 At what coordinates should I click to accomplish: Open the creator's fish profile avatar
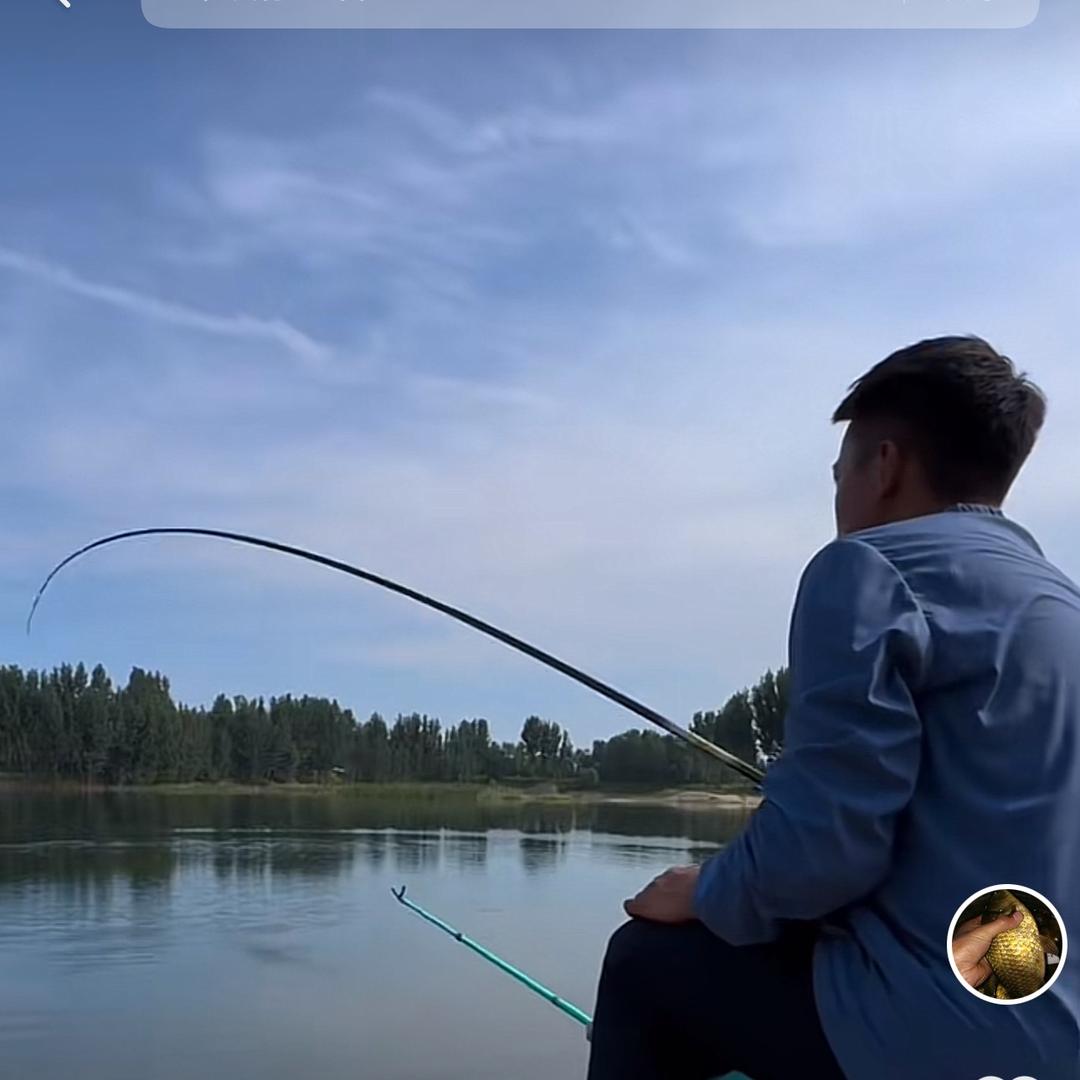[x=1006, y=944]
